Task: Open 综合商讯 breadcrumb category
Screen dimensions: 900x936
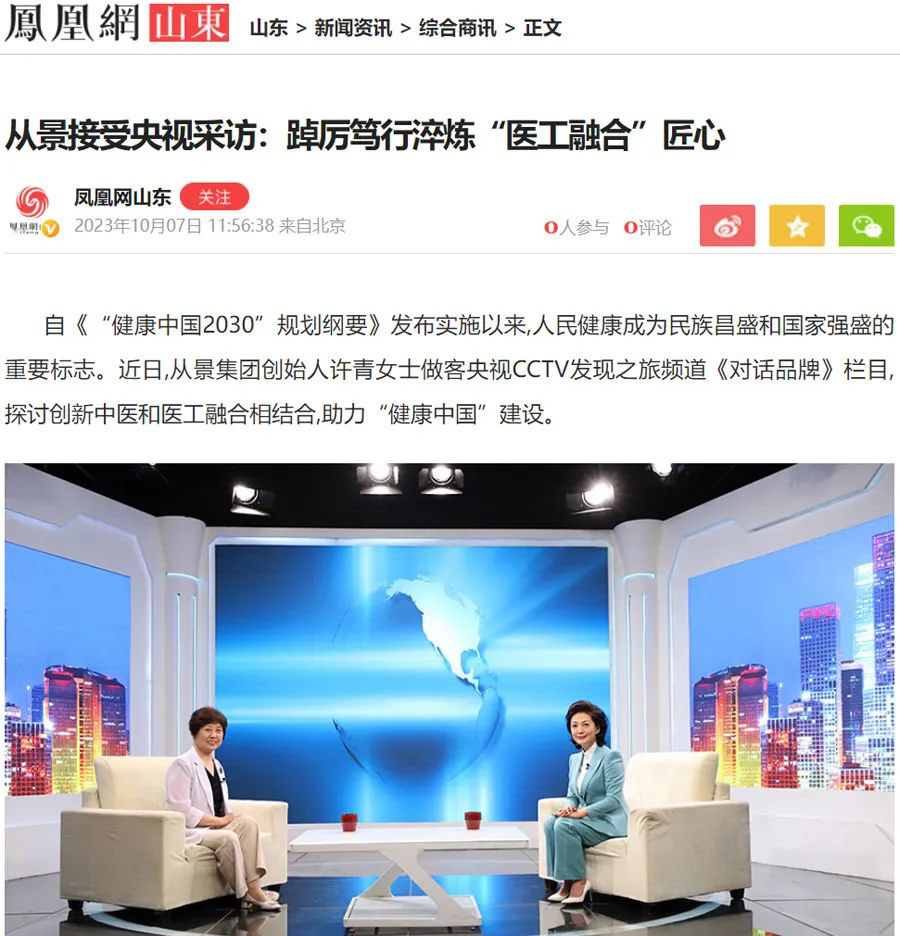Action: pyautogui.click(x=457, y=28)
